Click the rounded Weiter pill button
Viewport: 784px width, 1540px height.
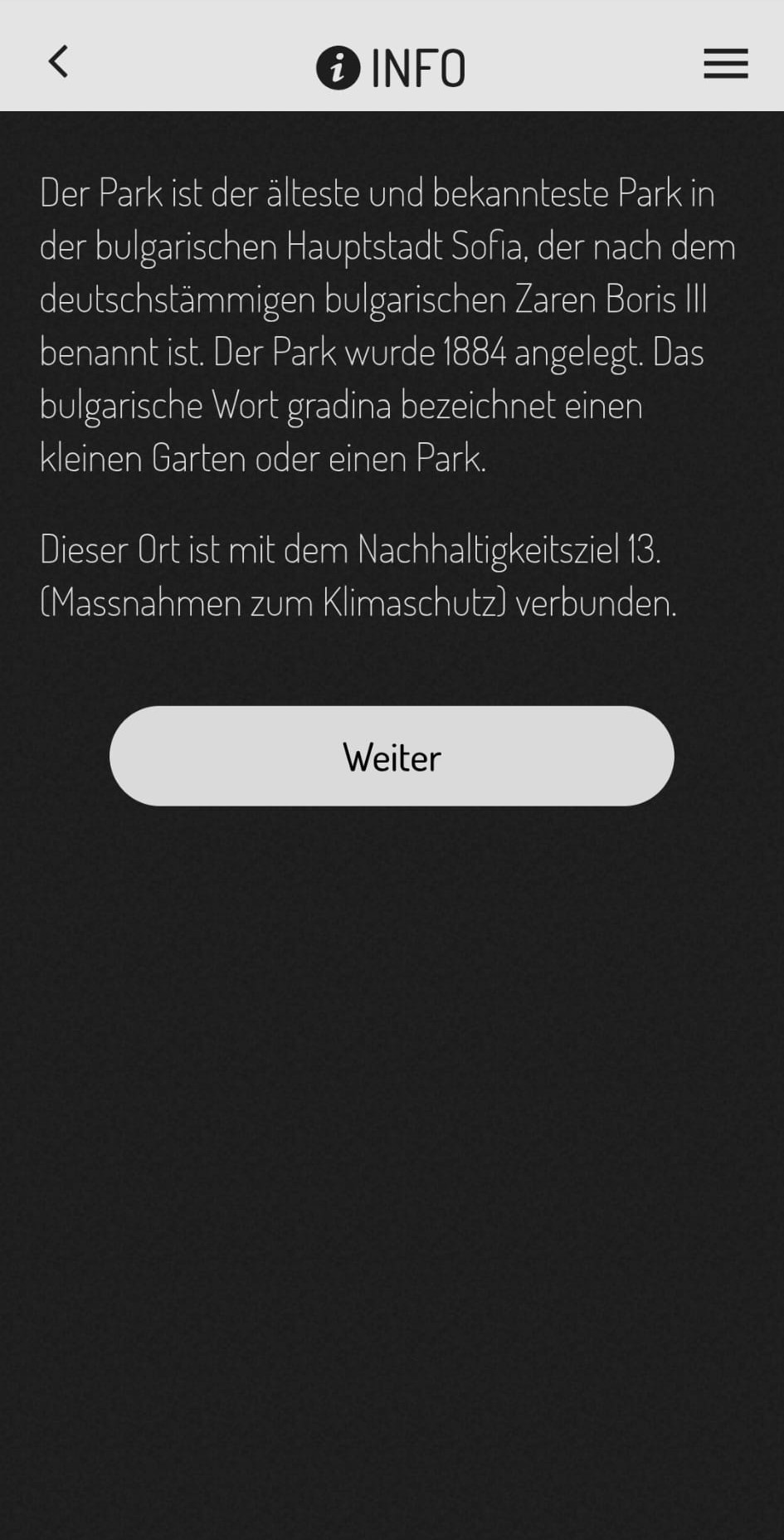coord(392,756)
